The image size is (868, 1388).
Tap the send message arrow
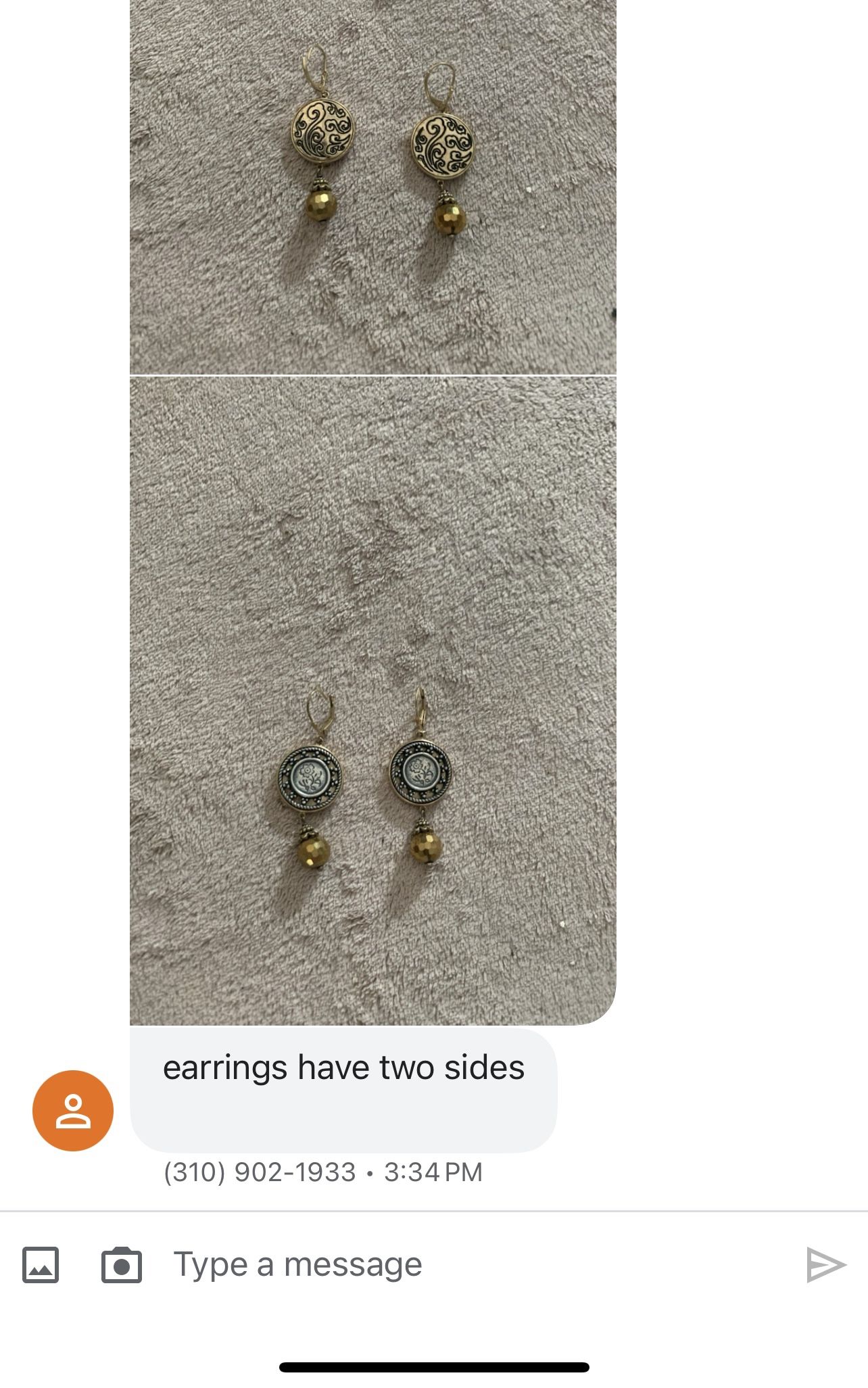[826, 1264]
